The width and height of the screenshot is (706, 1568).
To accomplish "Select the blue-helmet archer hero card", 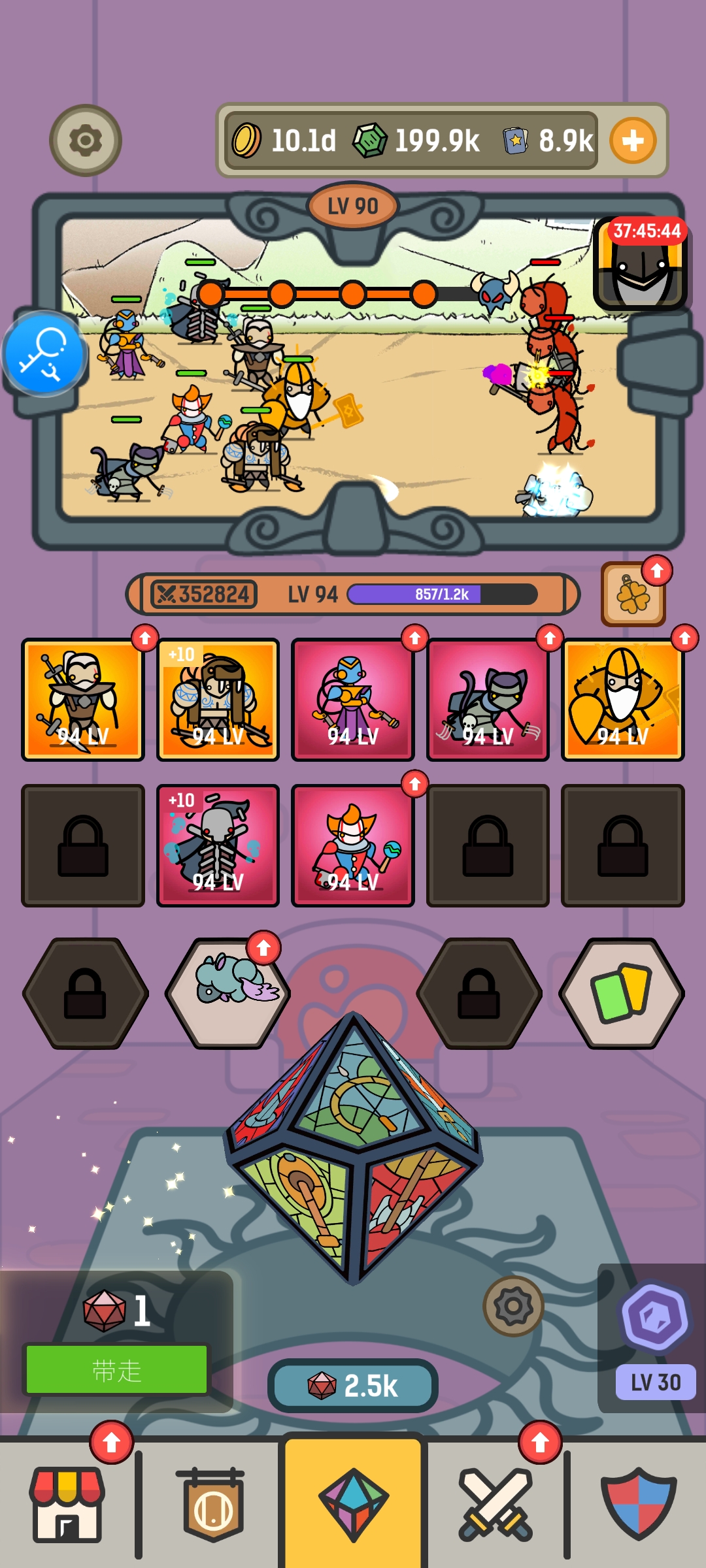I will pos(353,700).
